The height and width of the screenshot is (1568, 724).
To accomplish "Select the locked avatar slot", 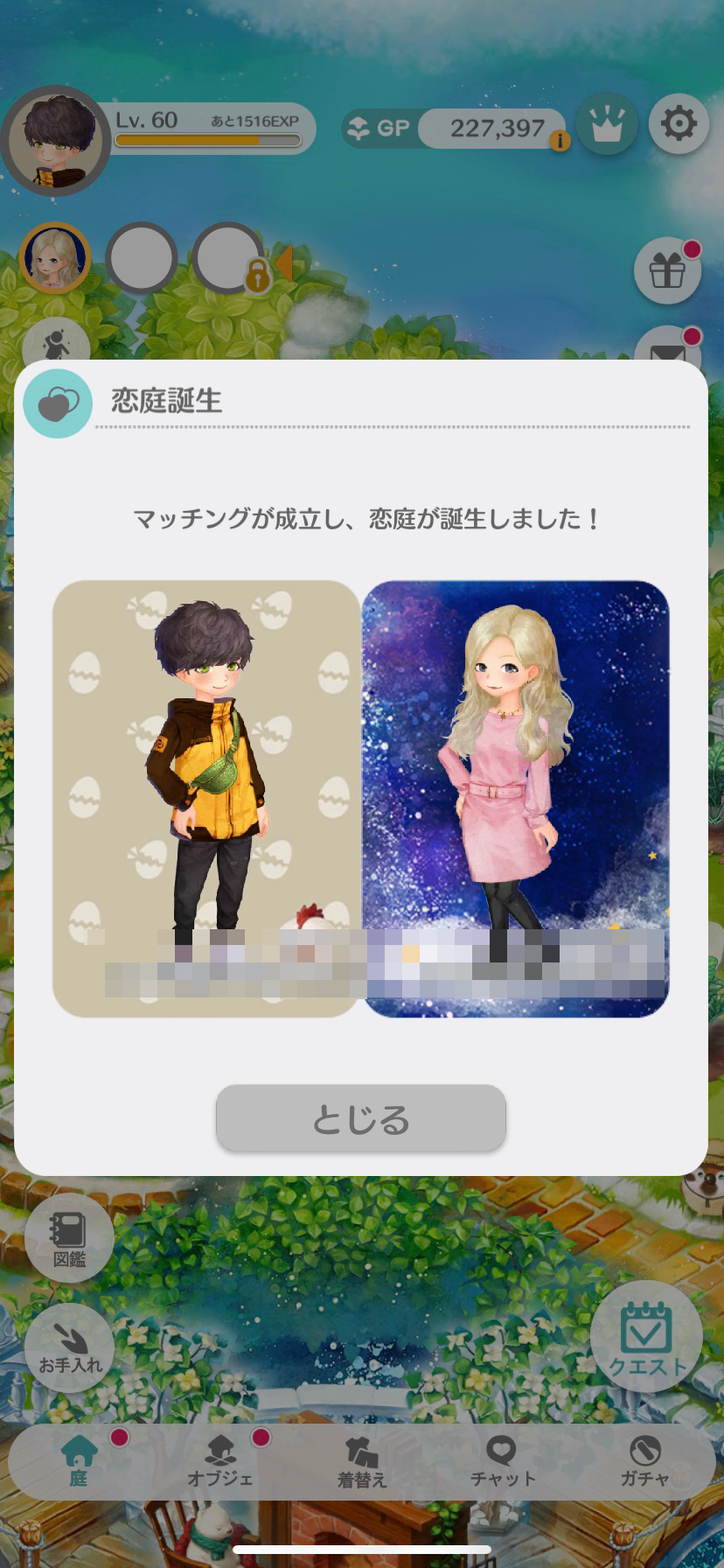I will pos(227,259).
